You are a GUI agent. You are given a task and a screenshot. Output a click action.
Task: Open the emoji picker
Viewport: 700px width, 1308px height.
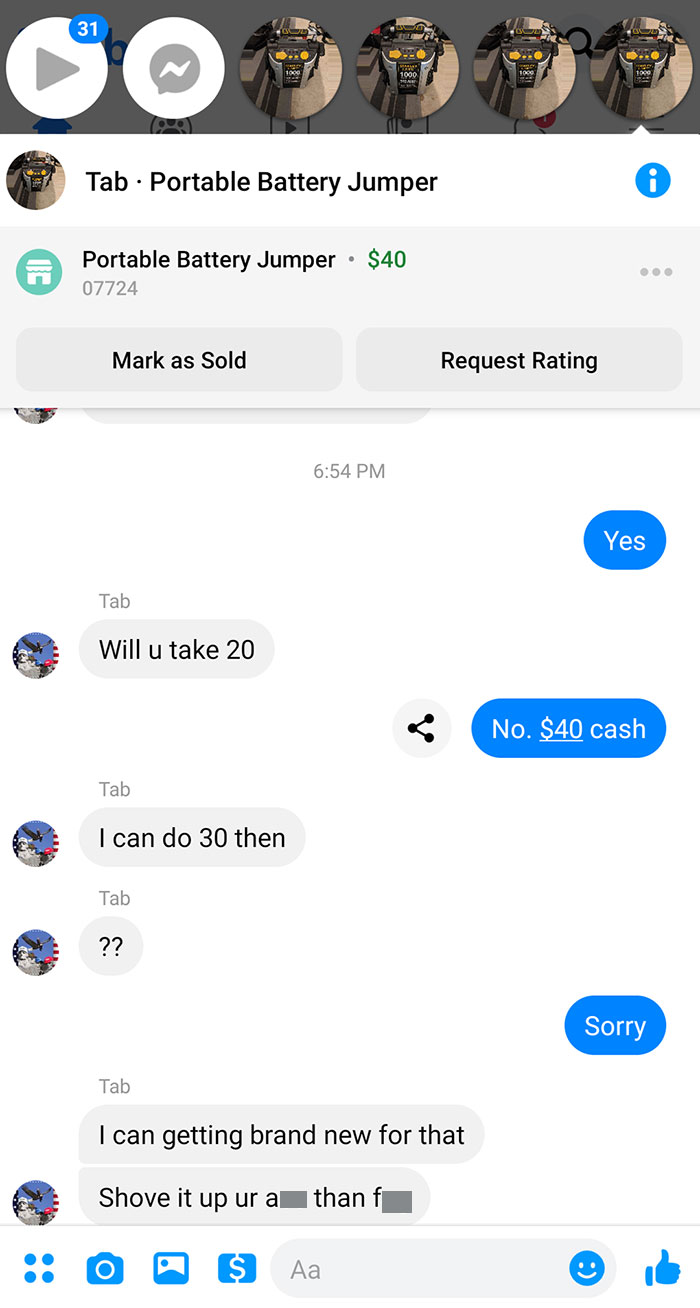[587, 1269]
